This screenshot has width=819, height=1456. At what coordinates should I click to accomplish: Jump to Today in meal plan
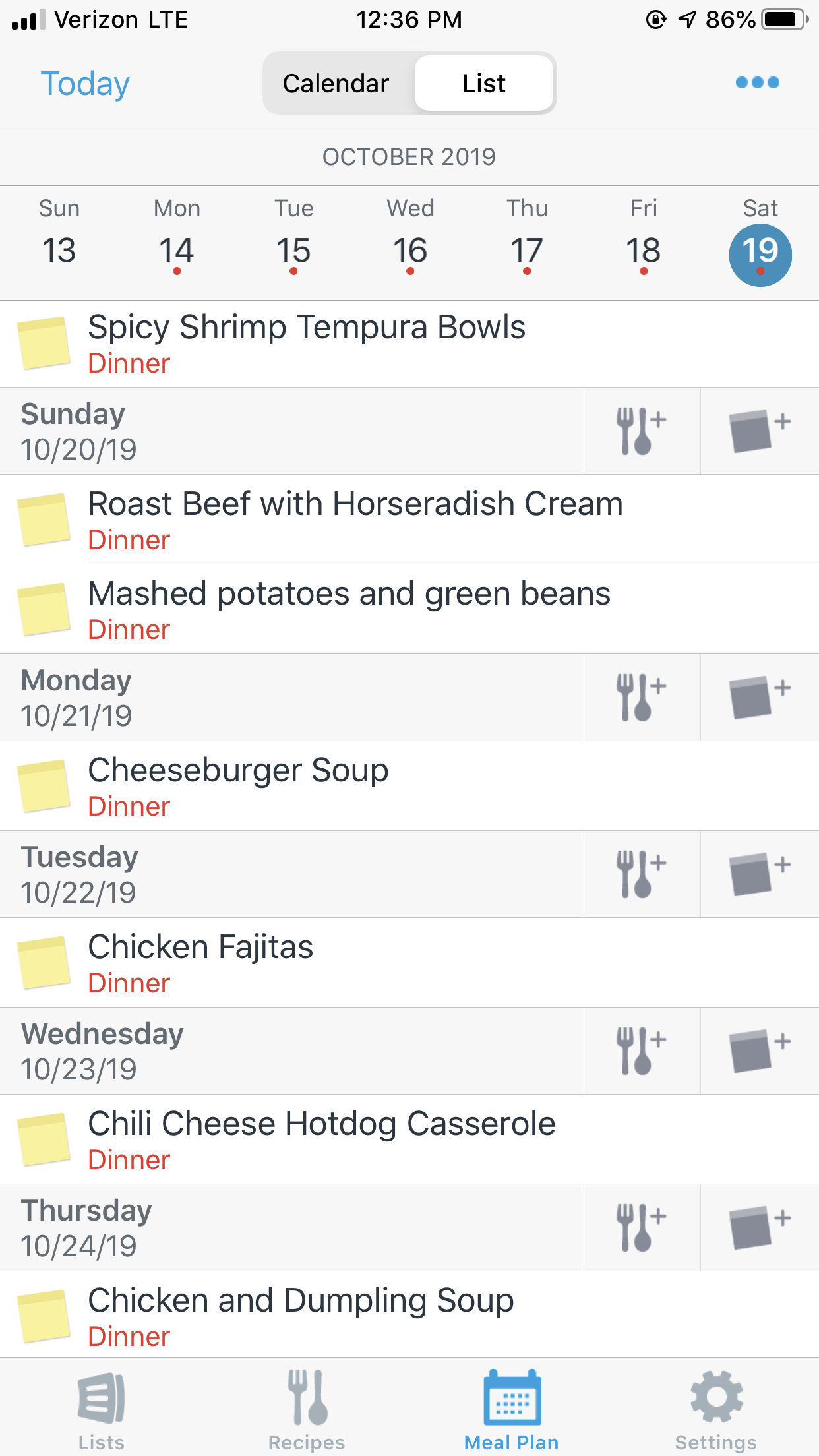tap(85, 84)
